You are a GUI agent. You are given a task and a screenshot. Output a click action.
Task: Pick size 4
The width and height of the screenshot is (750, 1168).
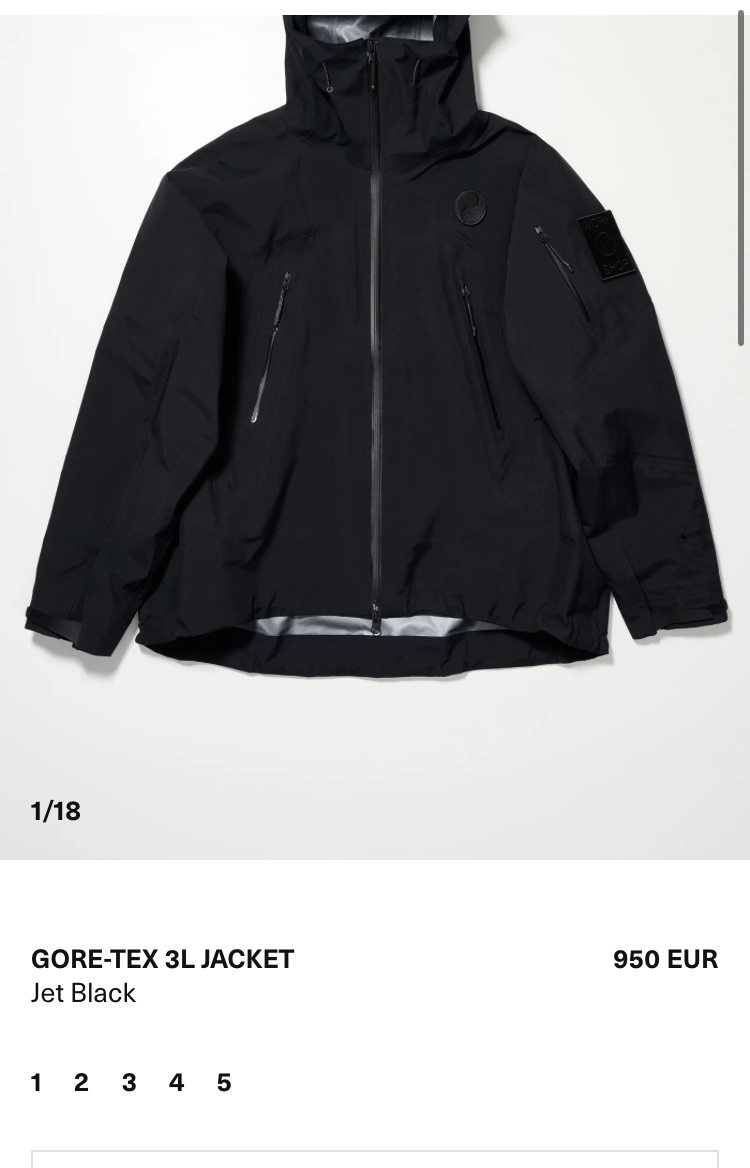177,1083
